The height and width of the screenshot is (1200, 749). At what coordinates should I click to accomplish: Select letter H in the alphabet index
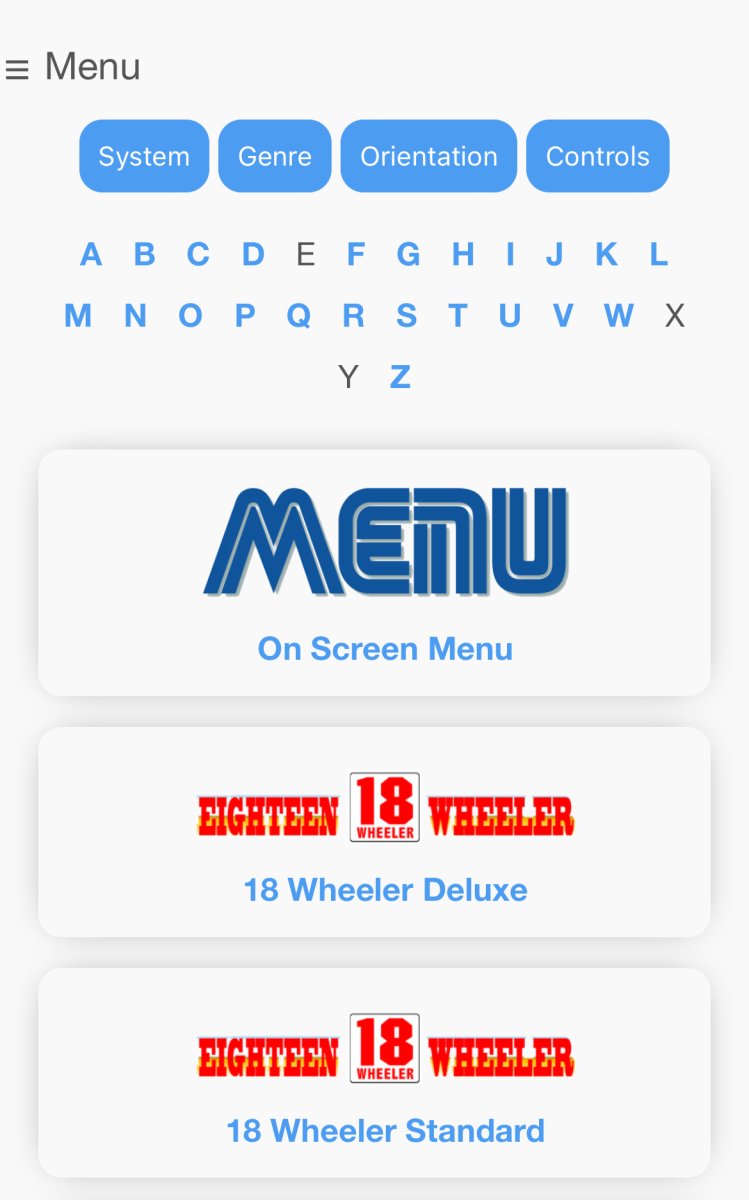pos(462,255)
